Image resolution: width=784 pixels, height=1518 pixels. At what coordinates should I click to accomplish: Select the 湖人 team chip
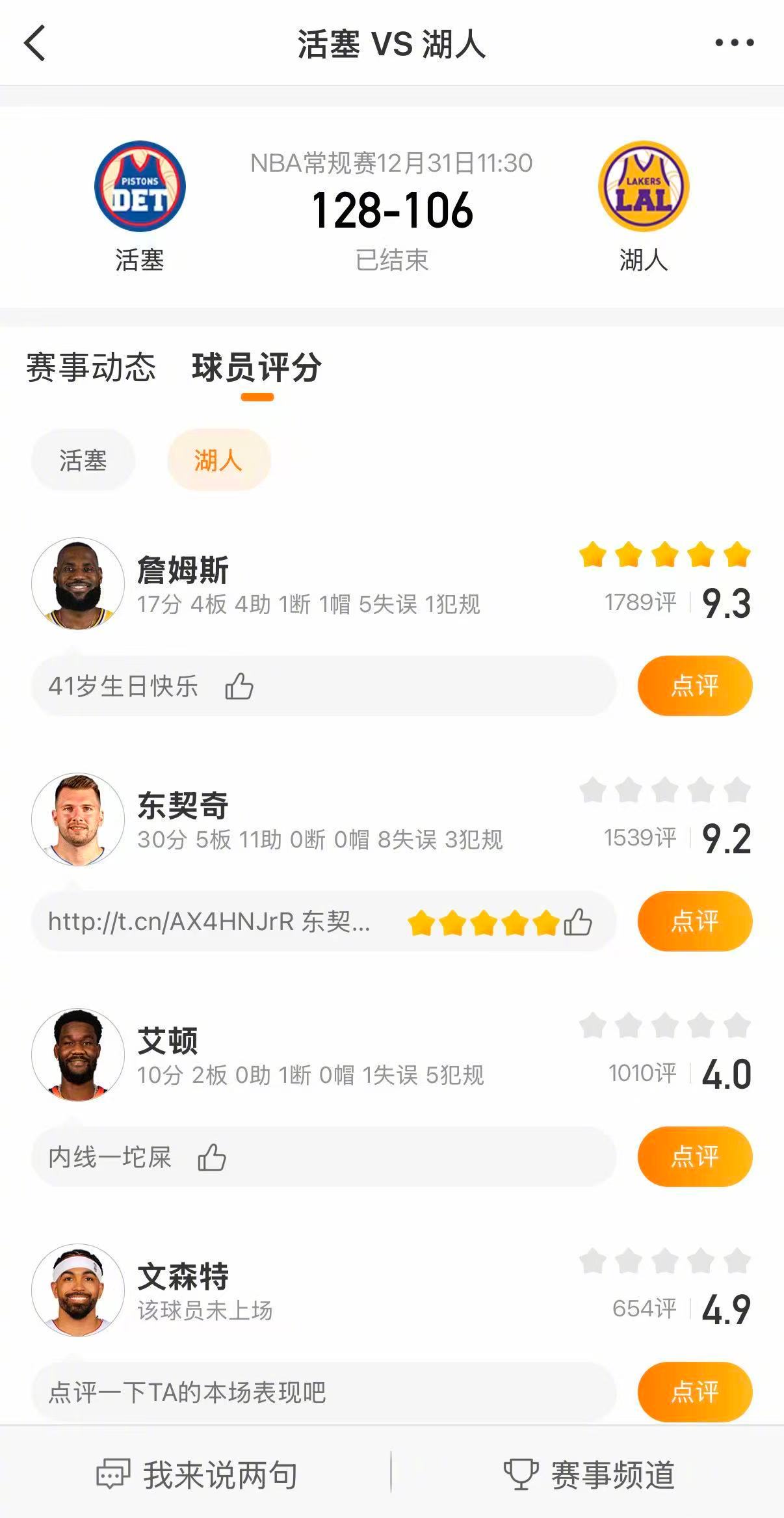pyautogui.click(x=218, y=460)
